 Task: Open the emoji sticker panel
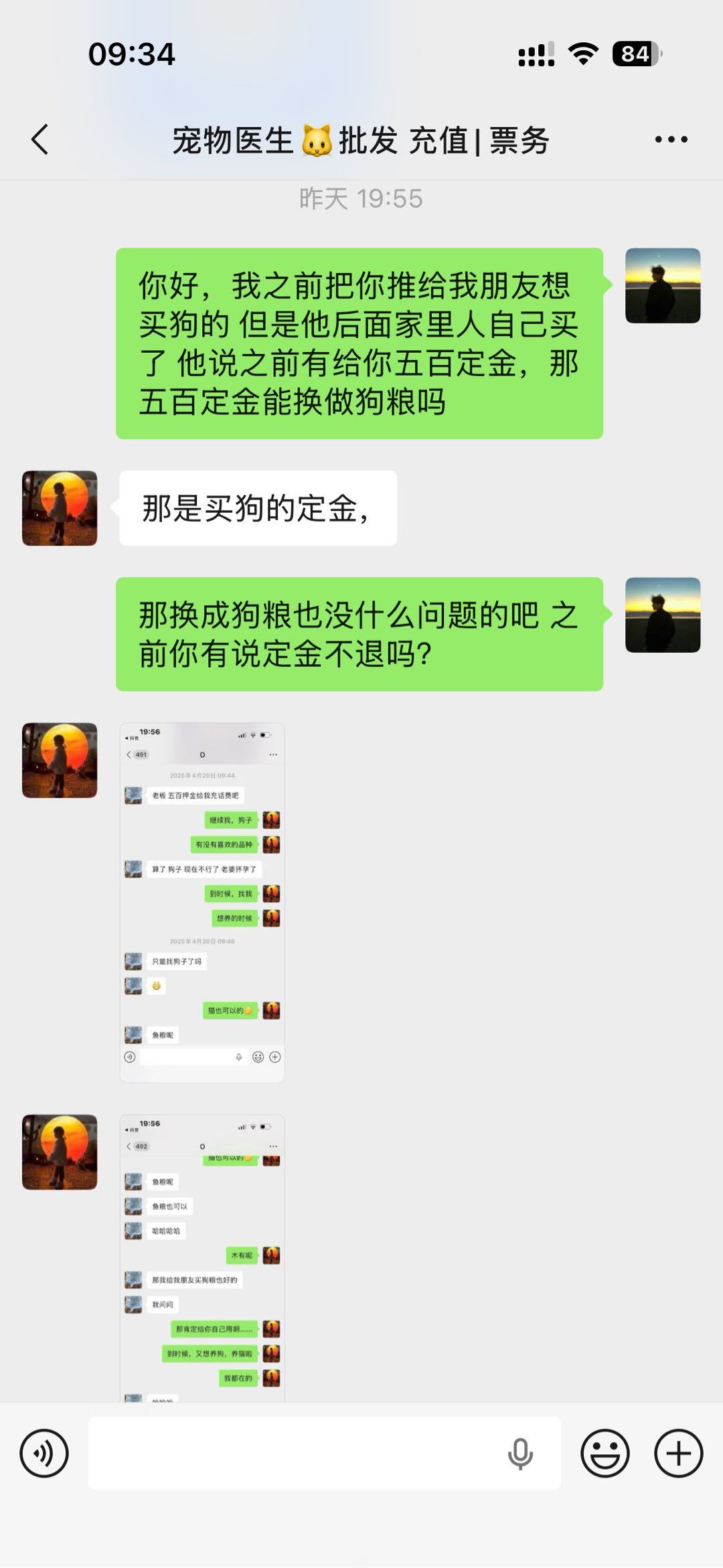point(605,1454)
